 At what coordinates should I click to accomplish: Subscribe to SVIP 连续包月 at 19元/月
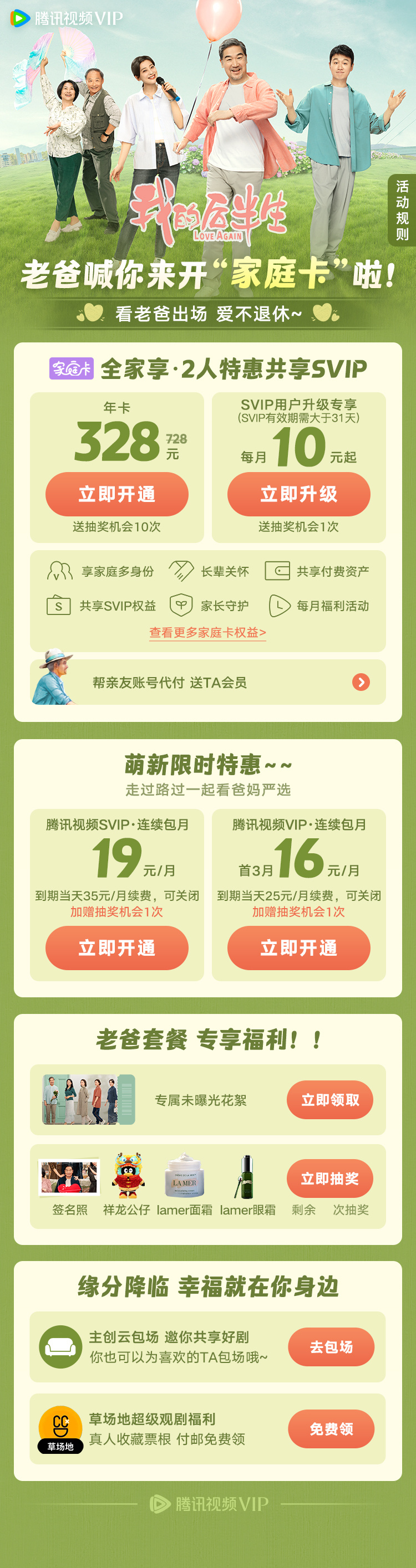tap(116, 947)
